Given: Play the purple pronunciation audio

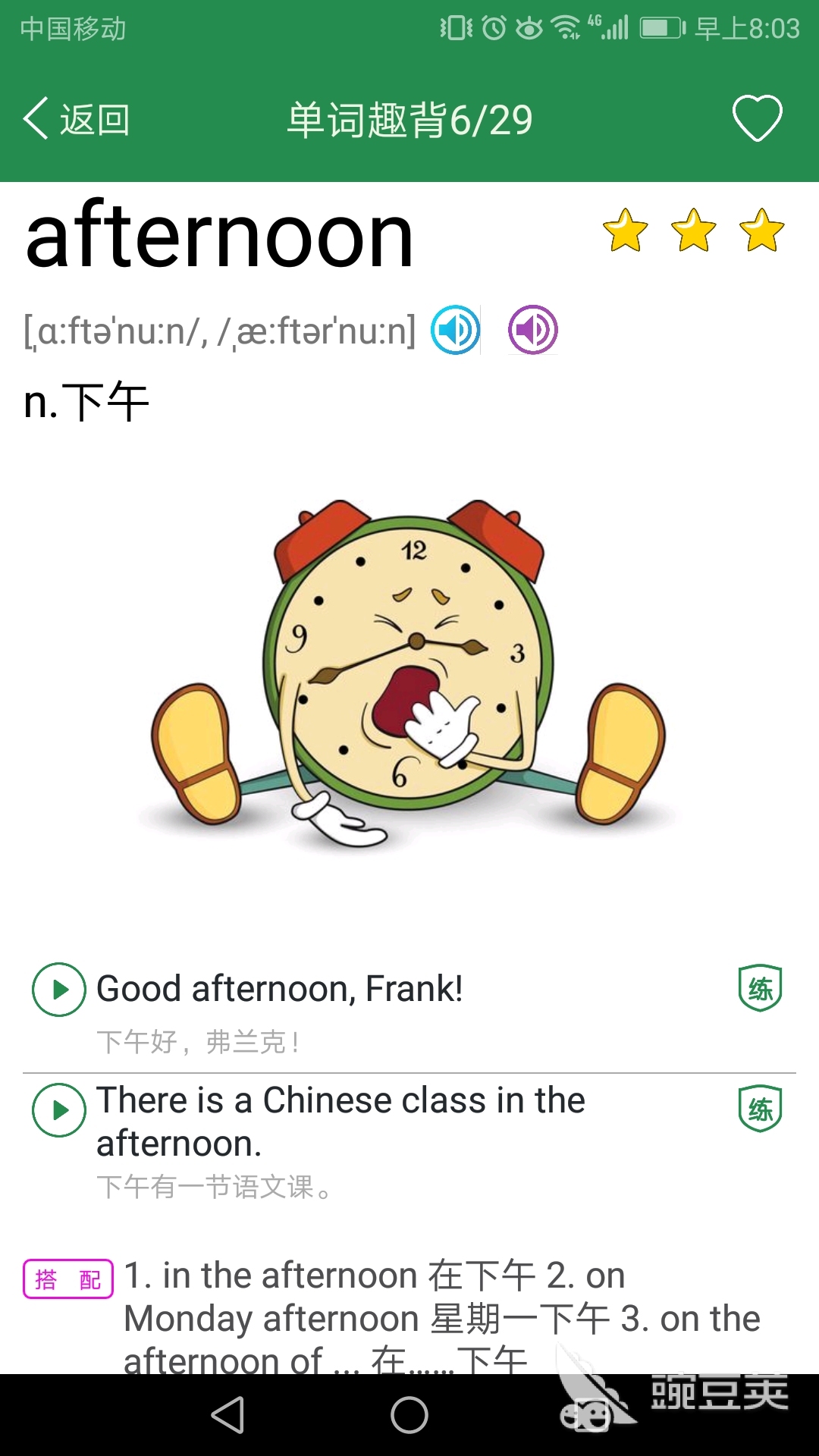Looking at the screenshot, I should (533, 330).
